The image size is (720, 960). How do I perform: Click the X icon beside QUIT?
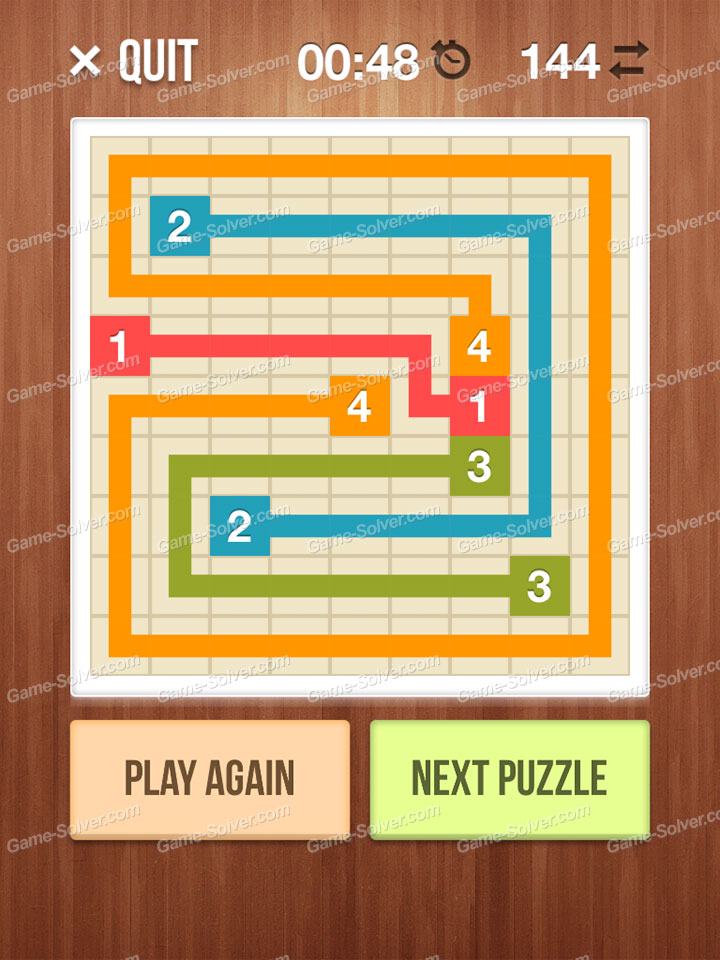89,58
